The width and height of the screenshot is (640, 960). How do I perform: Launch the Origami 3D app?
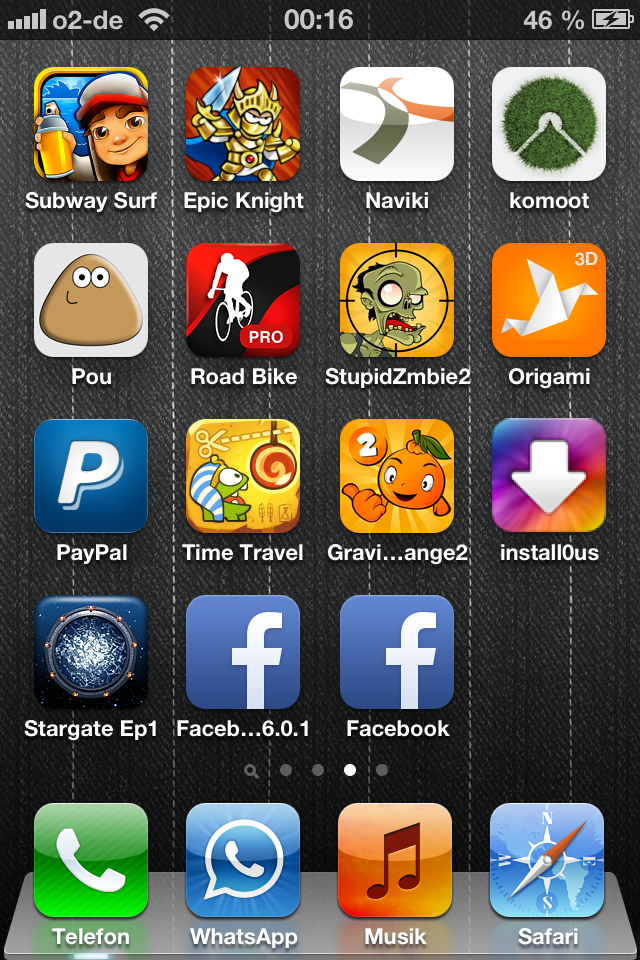pos(549,300)
